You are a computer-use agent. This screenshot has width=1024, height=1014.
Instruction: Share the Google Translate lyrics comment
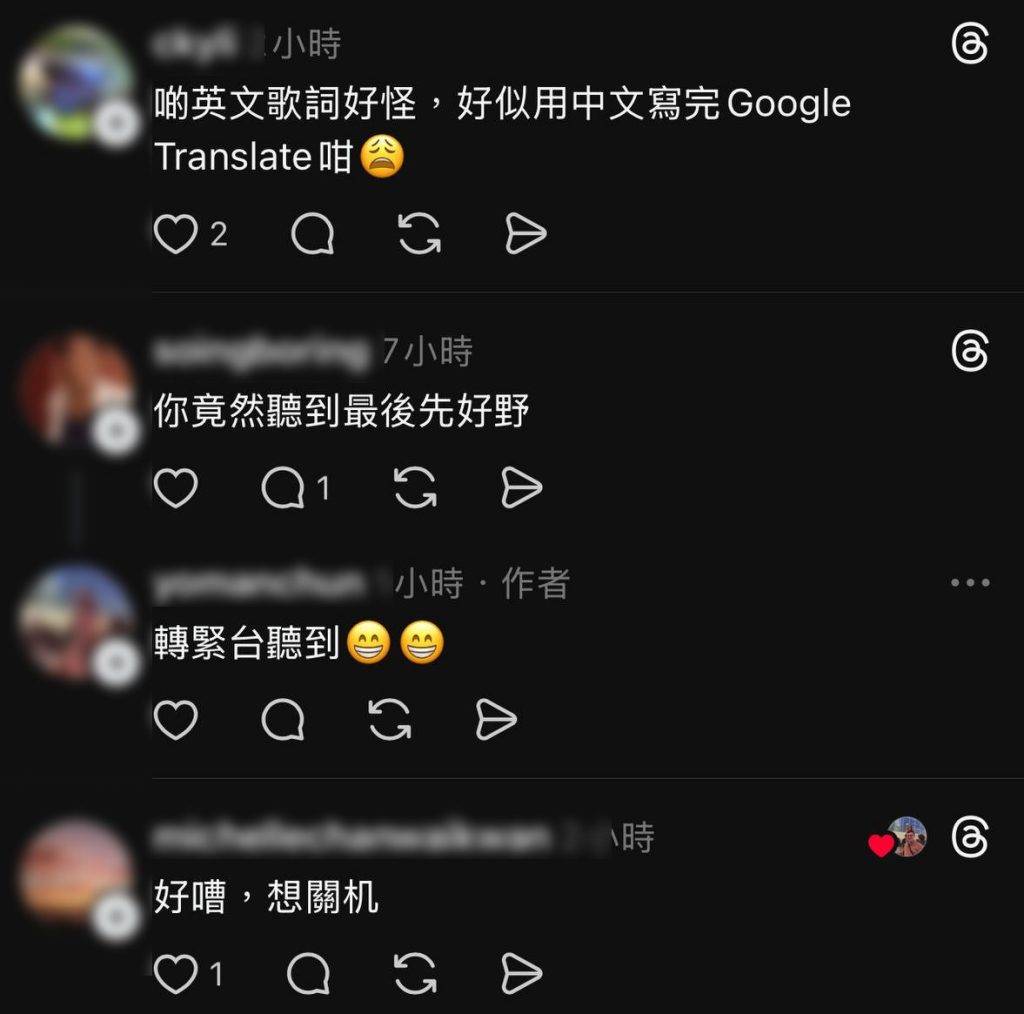pos(526,235)
